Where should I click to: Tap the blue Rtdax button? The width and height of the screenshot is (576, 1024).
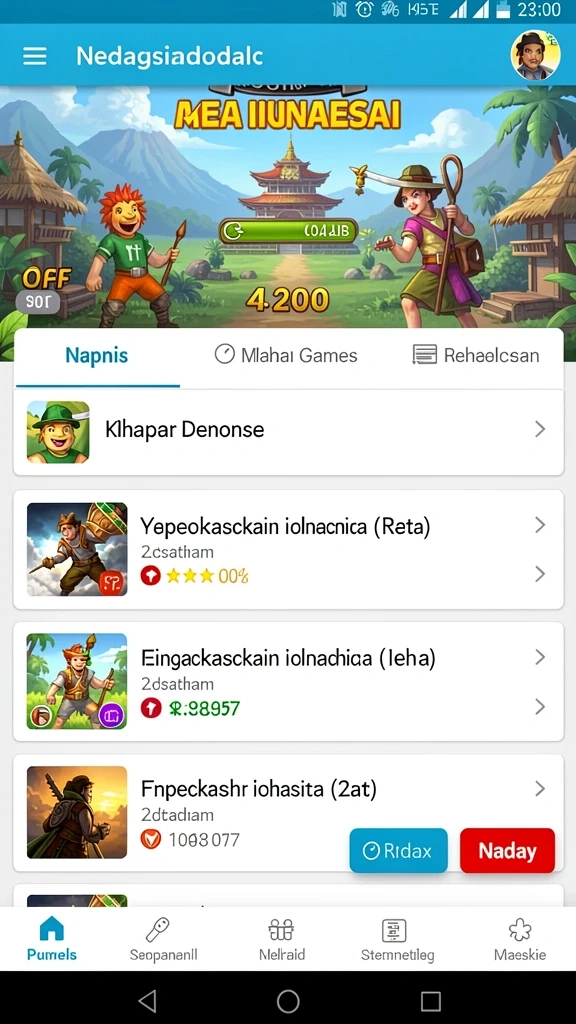pos(398,850)
